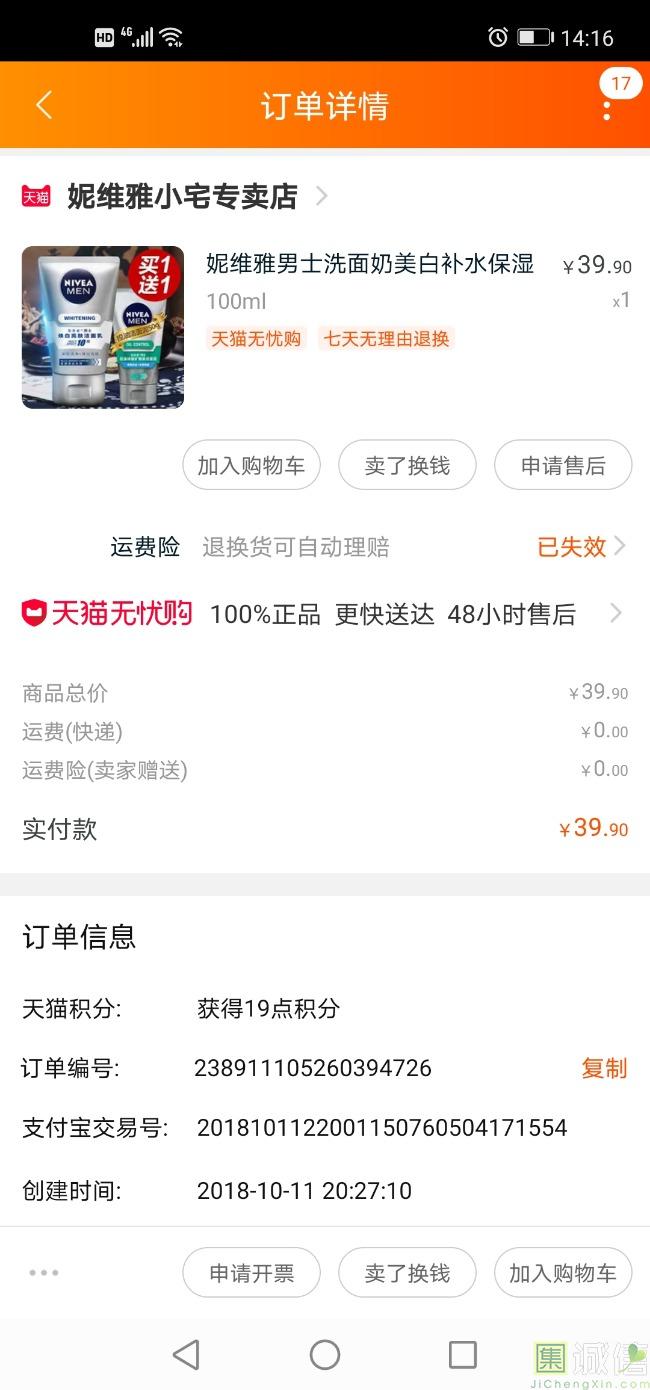Image resolution: width=650 pixels, height=1390 pixels.
Task: Tap 加入购物车 under the product
Action: [x=251, y=466]
